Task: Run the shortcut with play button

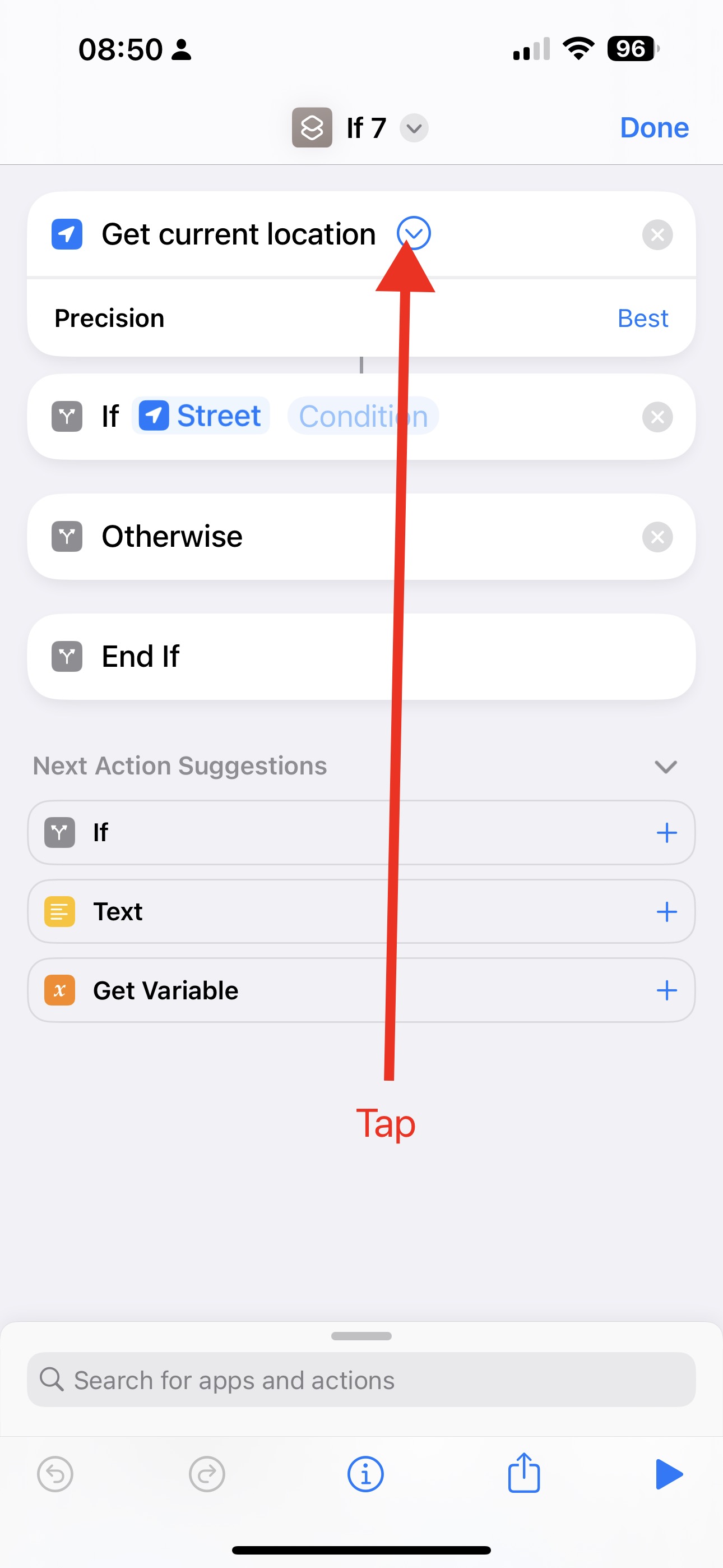Action: point(669,1474)
